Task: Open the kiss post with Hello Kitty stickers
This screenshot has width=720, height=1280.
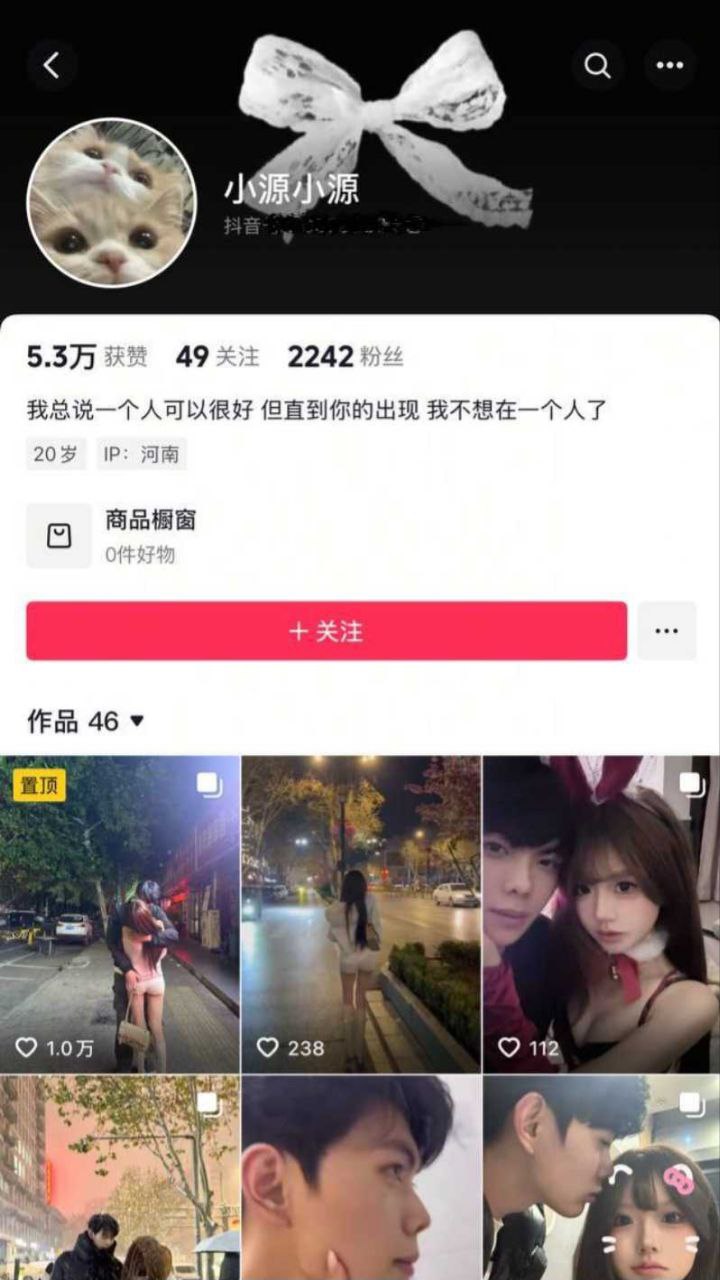Action: pyautogui.click(x=602, y=1178)
